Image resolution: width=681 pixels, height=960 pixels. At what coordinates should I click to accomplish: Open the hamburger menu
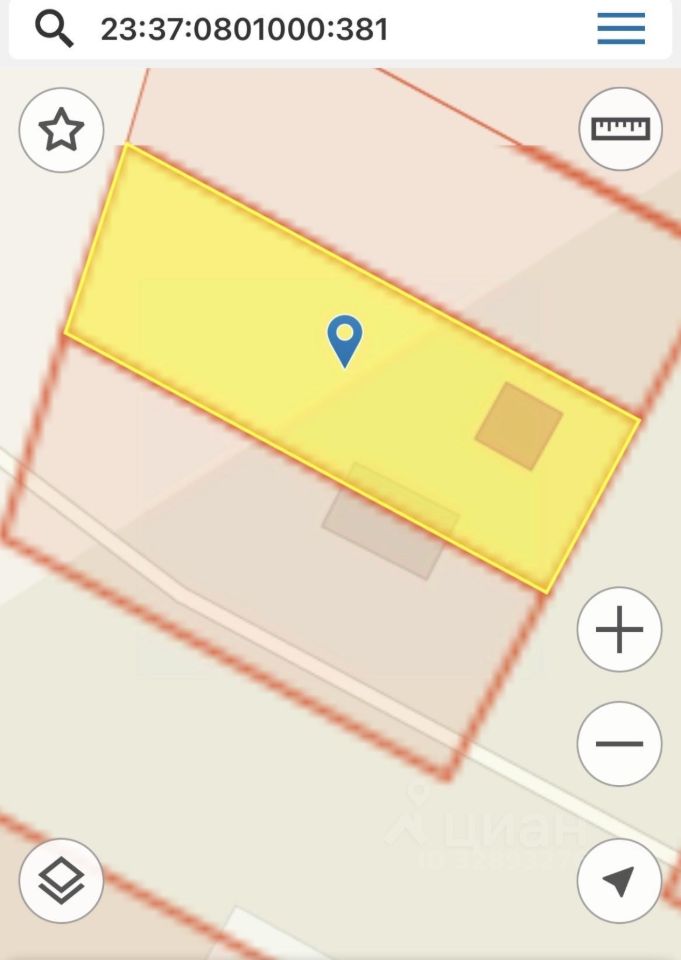click(621, 29)
